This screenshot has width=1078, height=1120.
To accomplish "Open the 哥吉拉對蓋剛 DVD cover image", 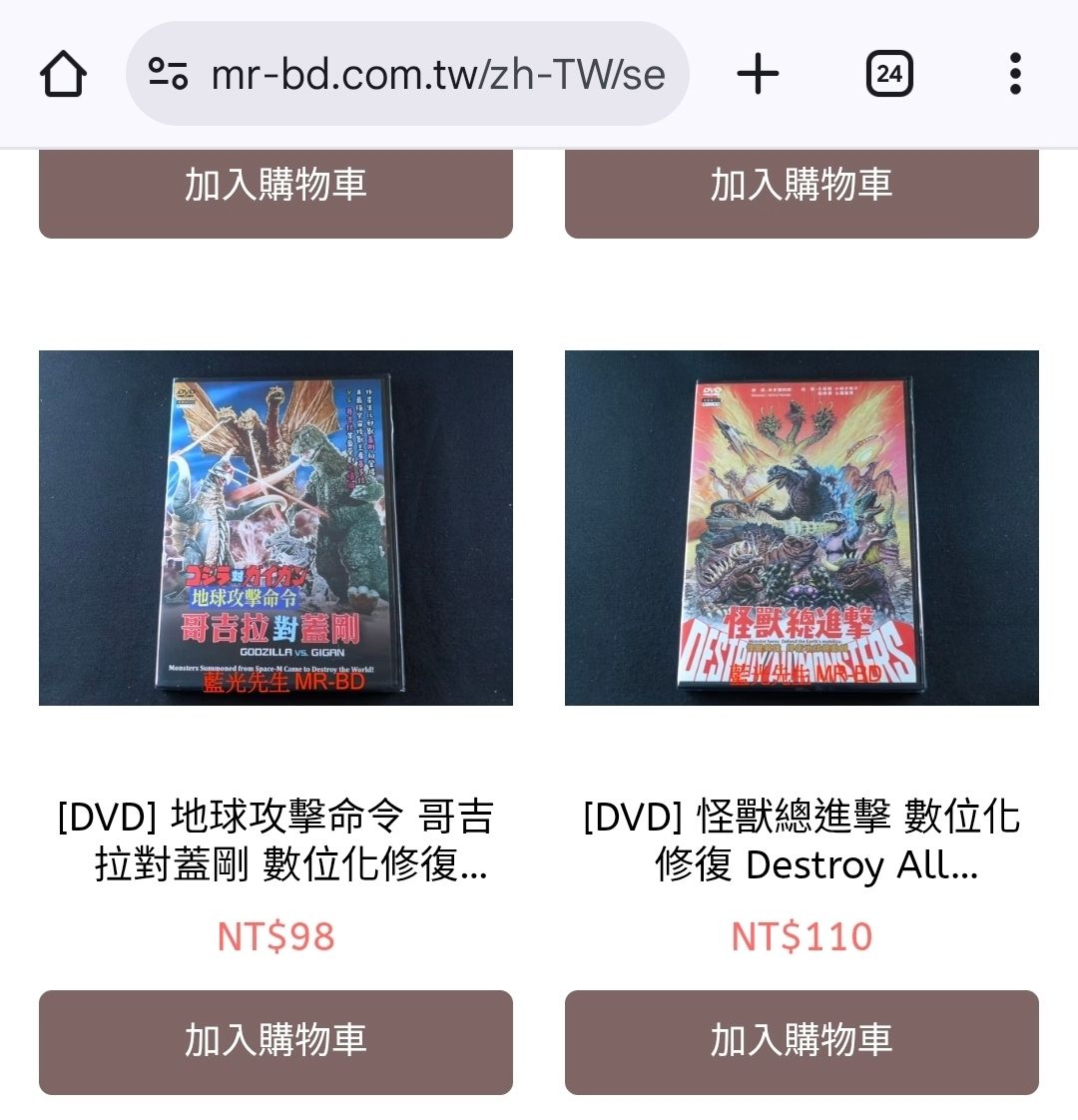I will (275, 528).
